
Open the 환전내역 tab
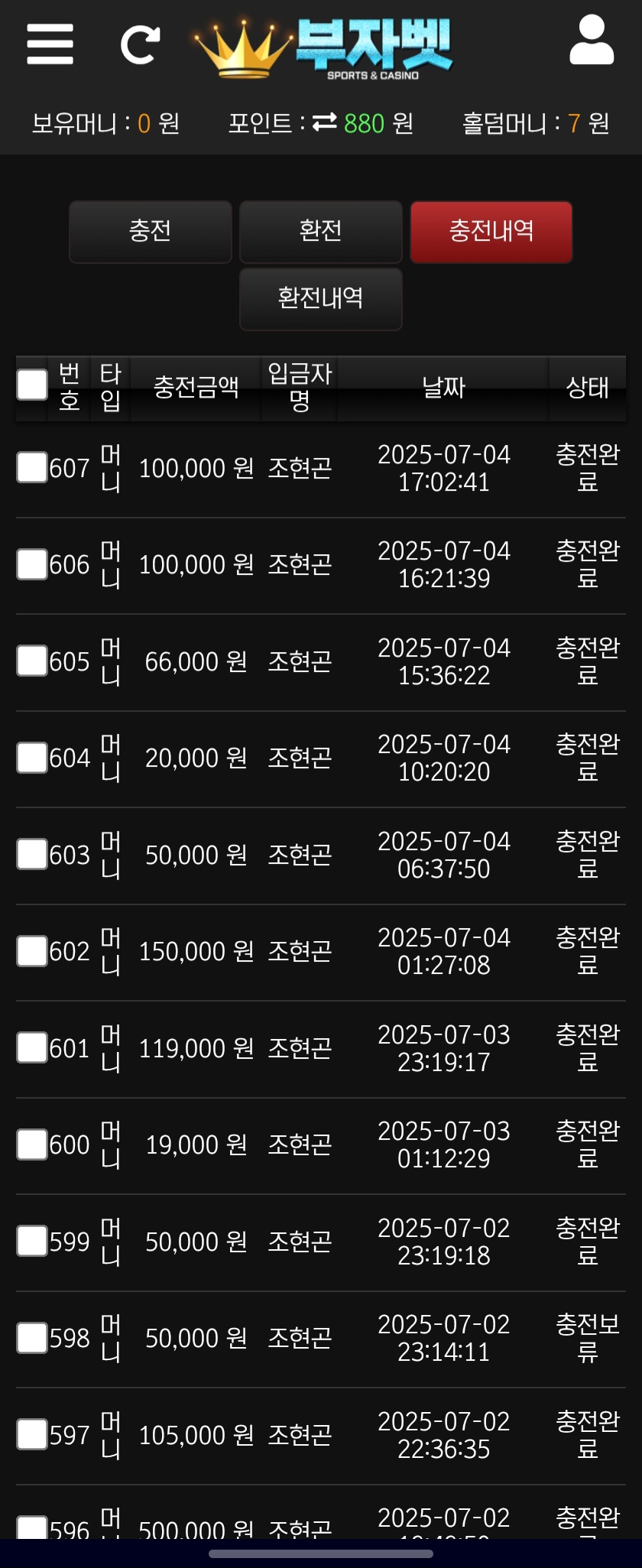click(321, 299)
